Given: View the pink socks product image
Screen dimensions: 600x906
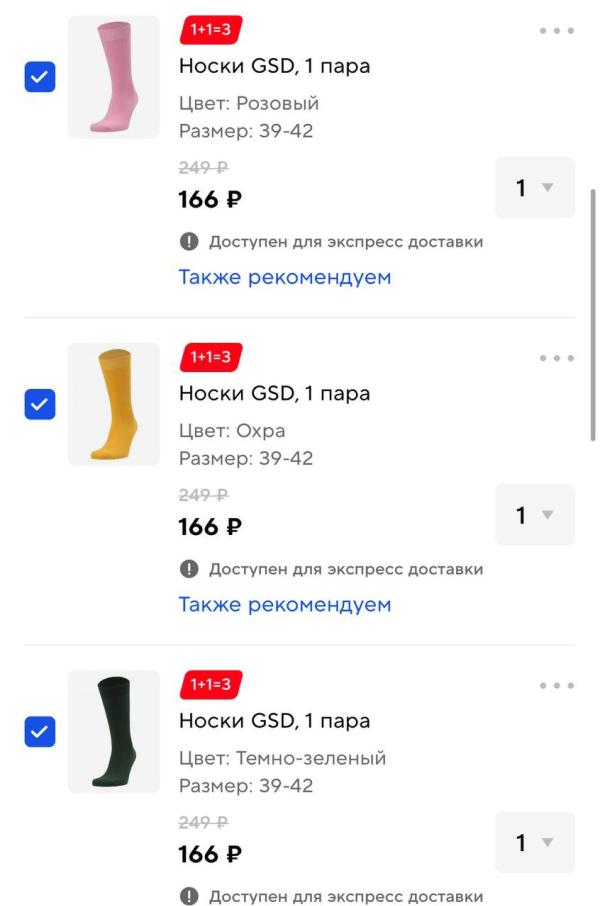Looking at the screenshot, I should tap(113, 77).
